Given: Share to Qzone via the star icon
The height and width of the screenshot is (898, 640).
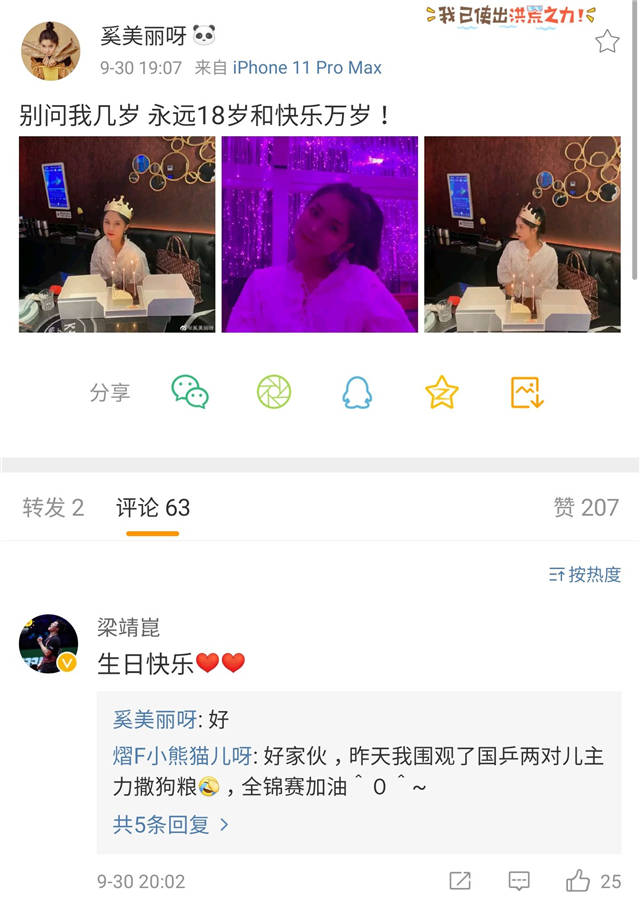Looking at the screenshot, I should pyautogui.click(x=441, y=392).
